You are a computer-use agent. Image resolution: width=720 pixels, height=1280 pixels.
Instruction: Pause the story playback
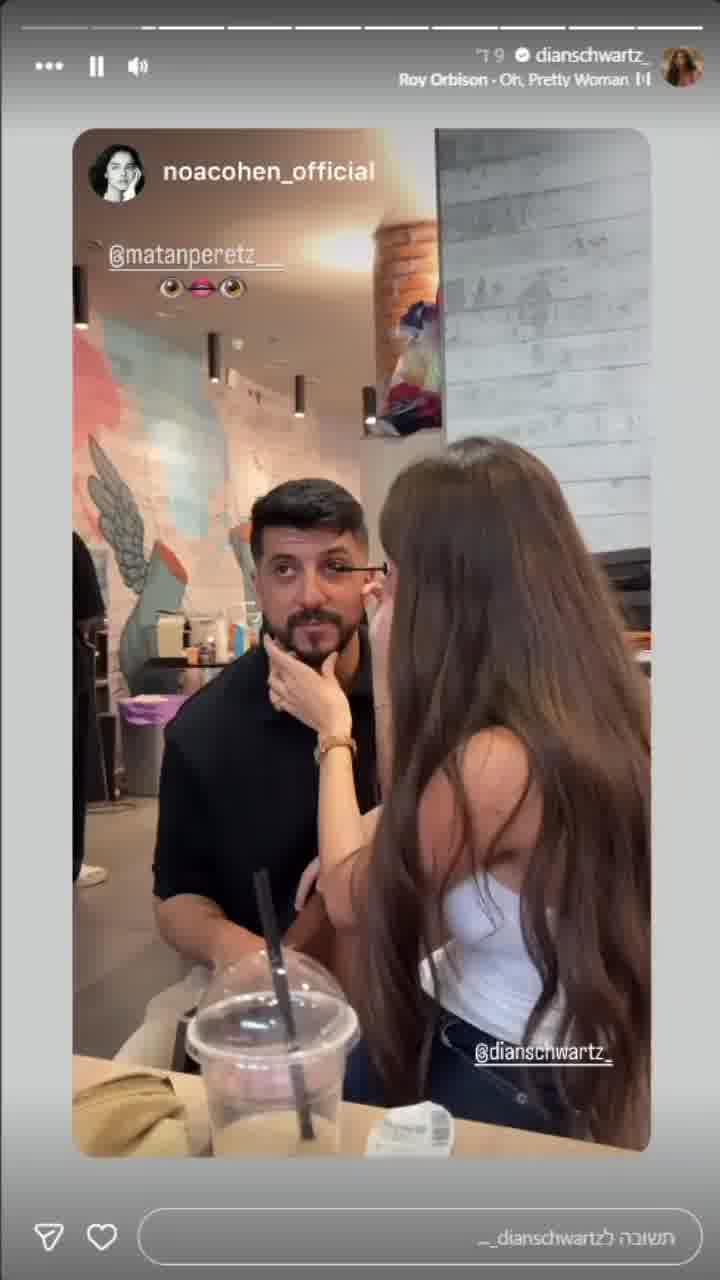point(97,66)
